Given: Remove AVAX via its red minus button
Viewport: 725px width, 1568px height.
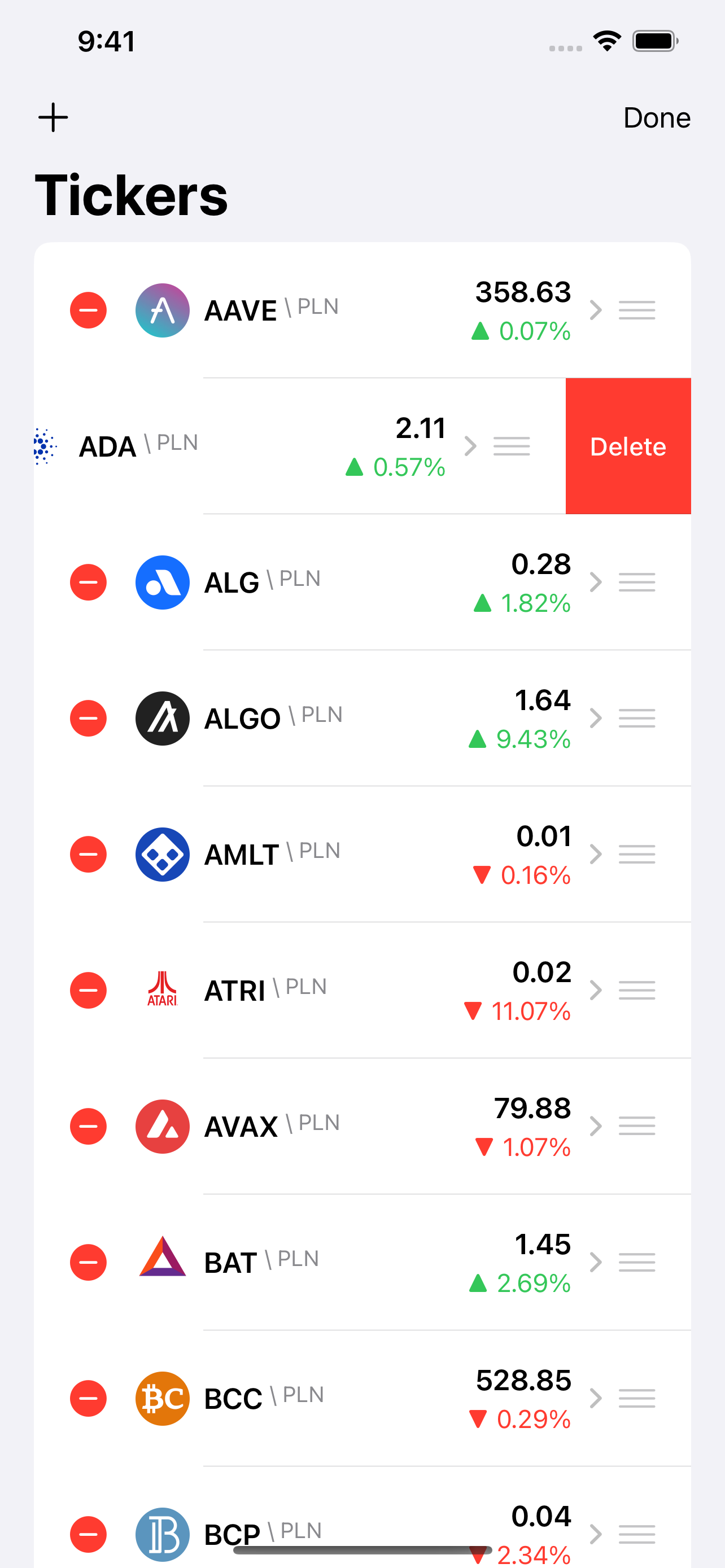Looking at the screenshot, I should [88, 1127].
